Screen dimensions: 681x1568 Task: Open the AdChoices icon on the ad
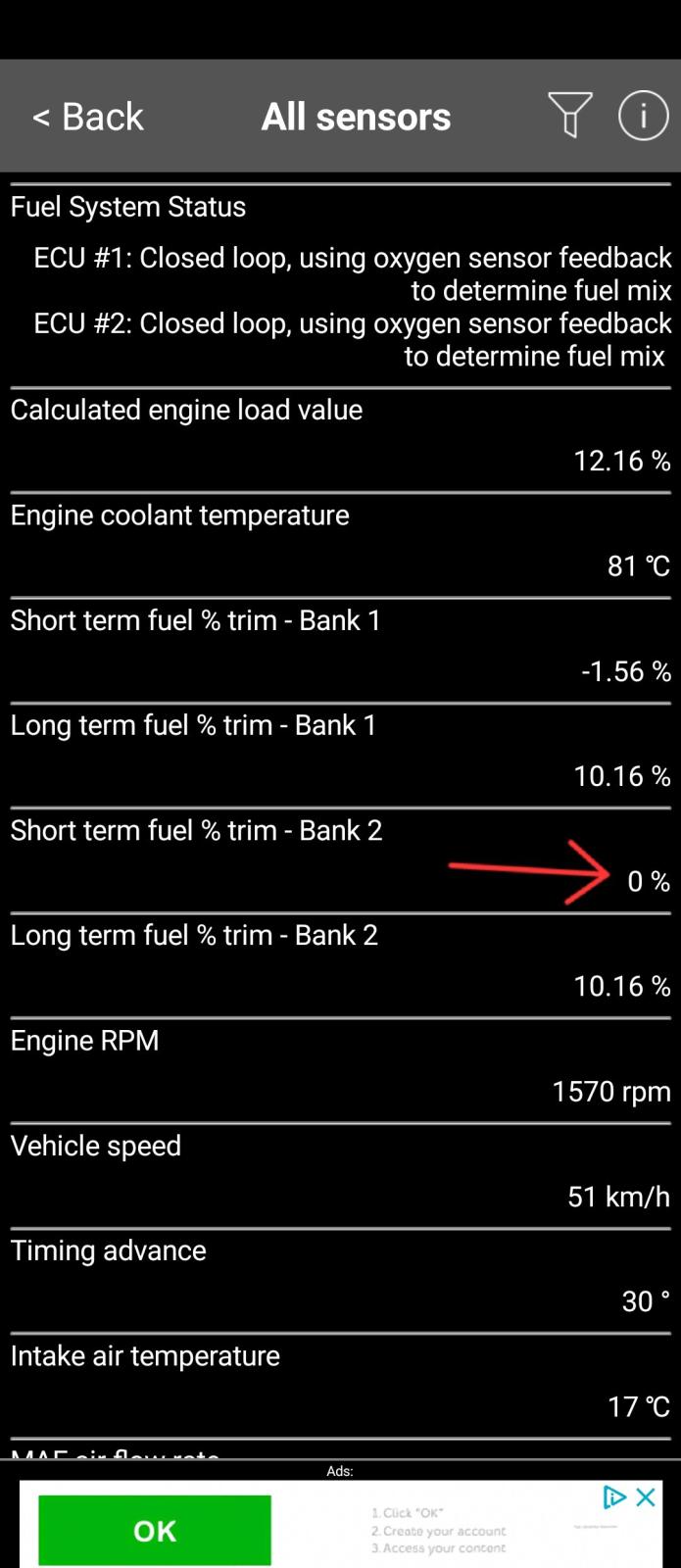pyautogui.click(x=614, y=1497)
